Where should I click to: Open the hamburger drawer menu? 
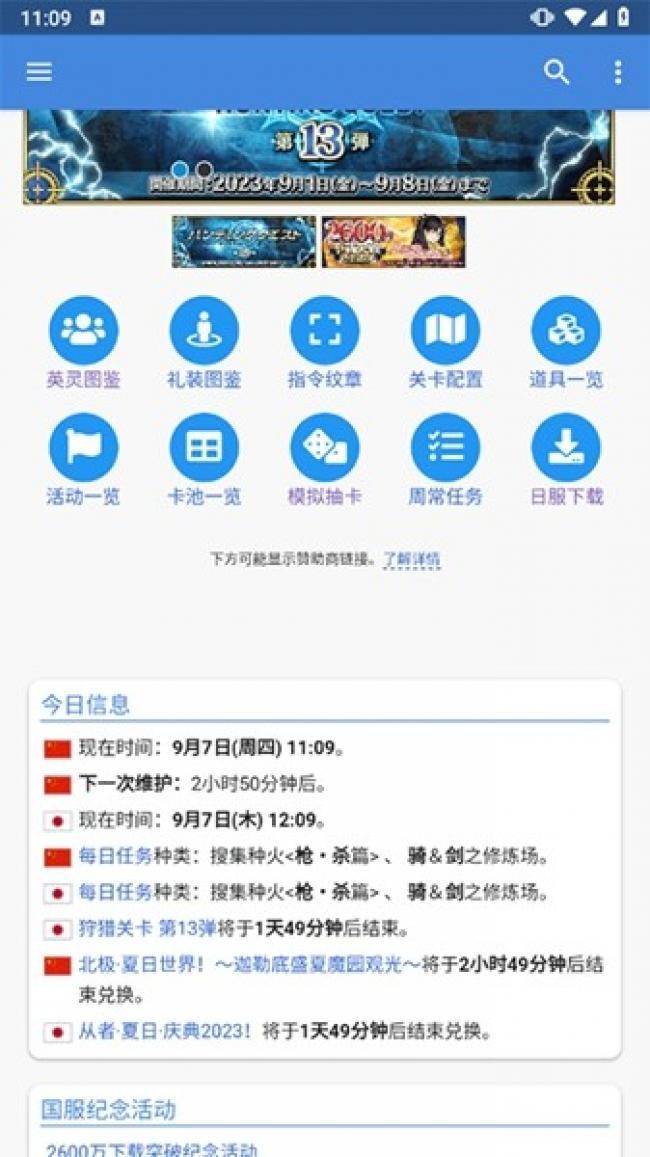pyautogui.click(x=39, y=72)
